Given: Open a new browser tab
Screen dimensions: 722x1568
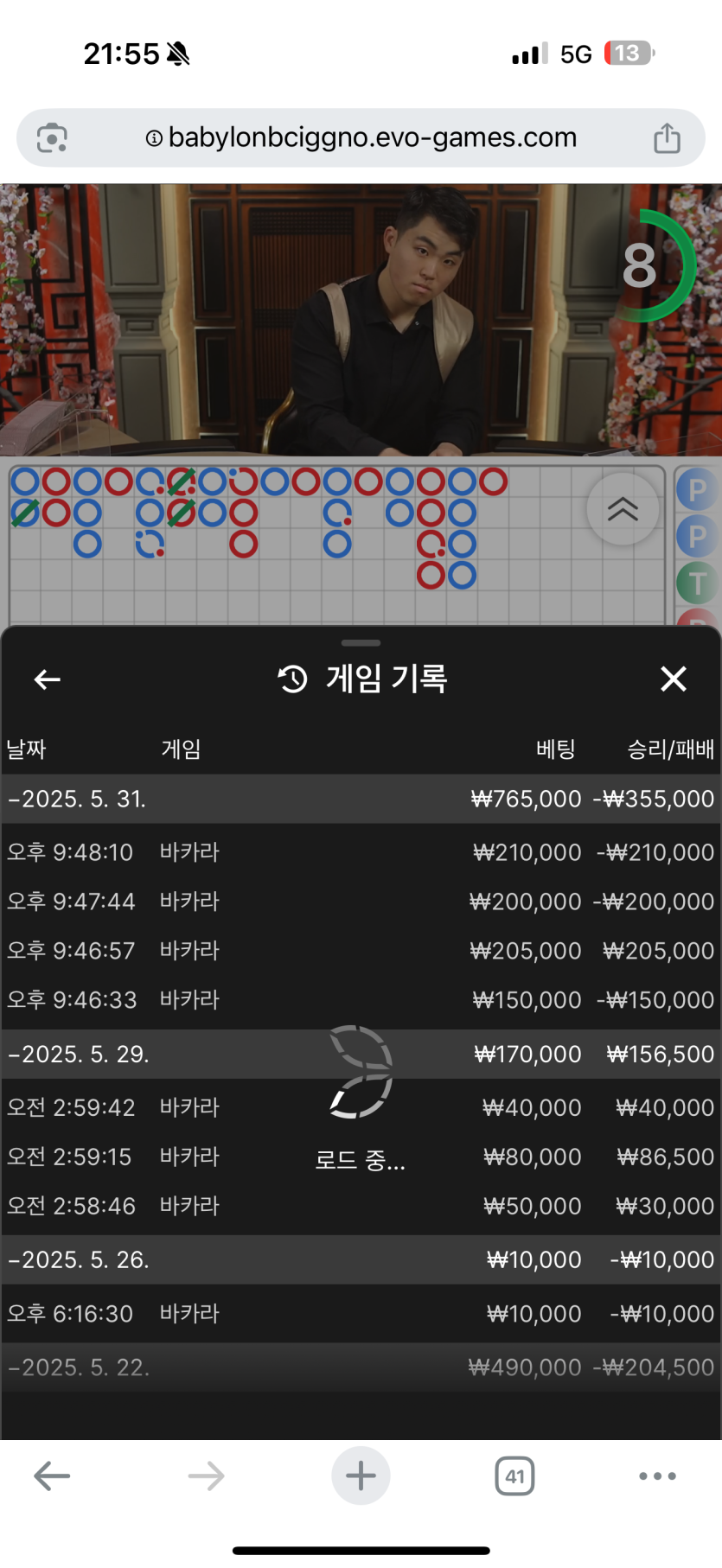Looking at the screenshot, I should (x=361, y=1476).
